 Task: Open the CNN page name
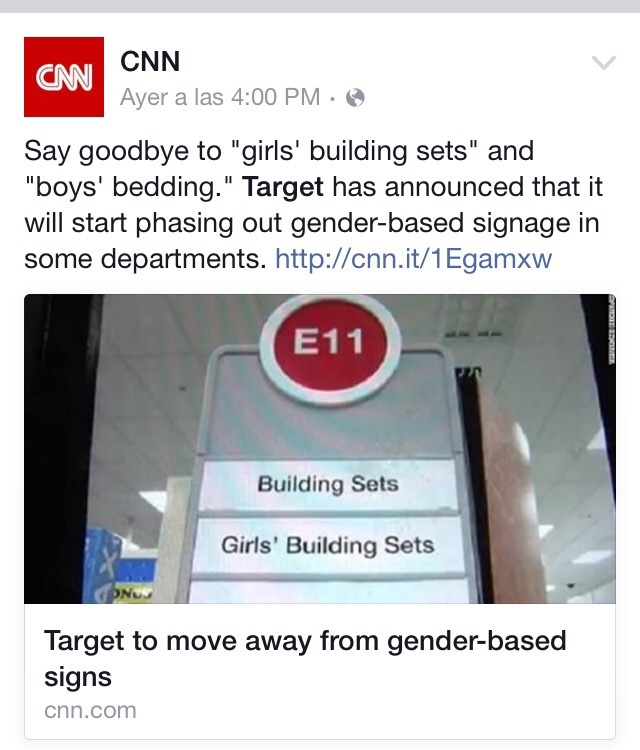pos(150,62)
